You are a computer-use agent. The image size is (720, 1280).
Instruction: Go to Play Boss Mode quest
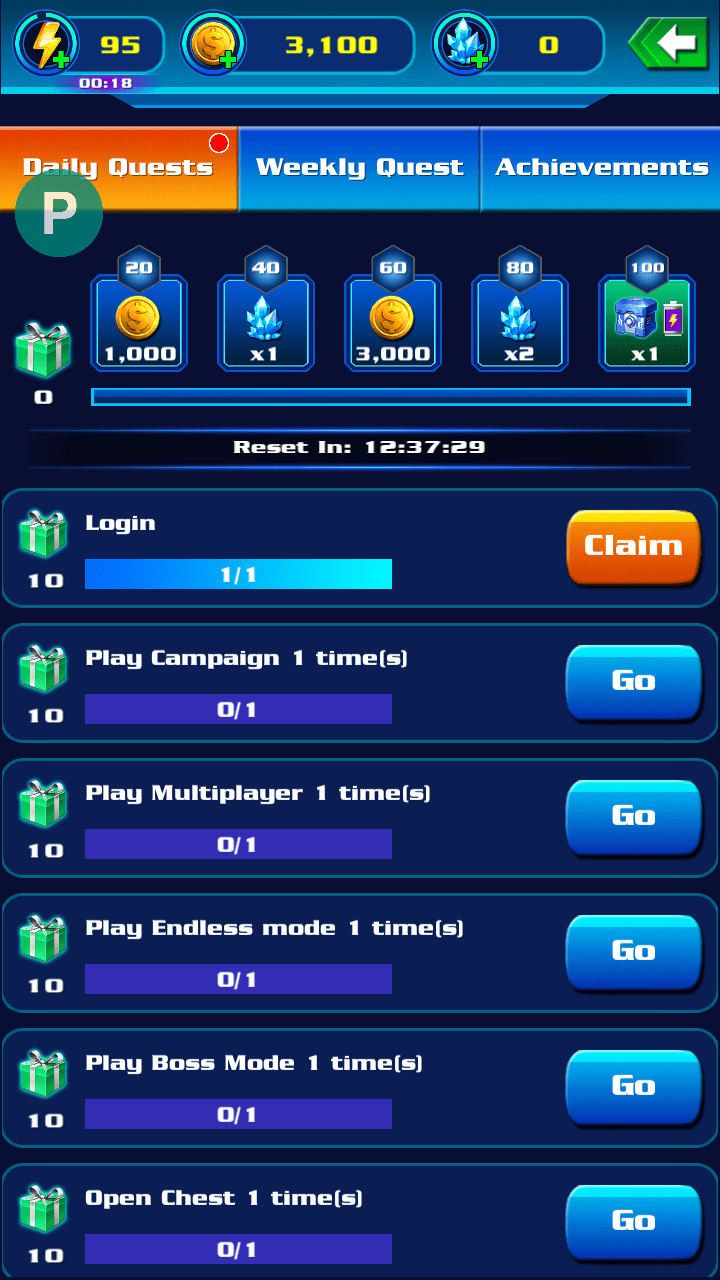point(633,1087)
